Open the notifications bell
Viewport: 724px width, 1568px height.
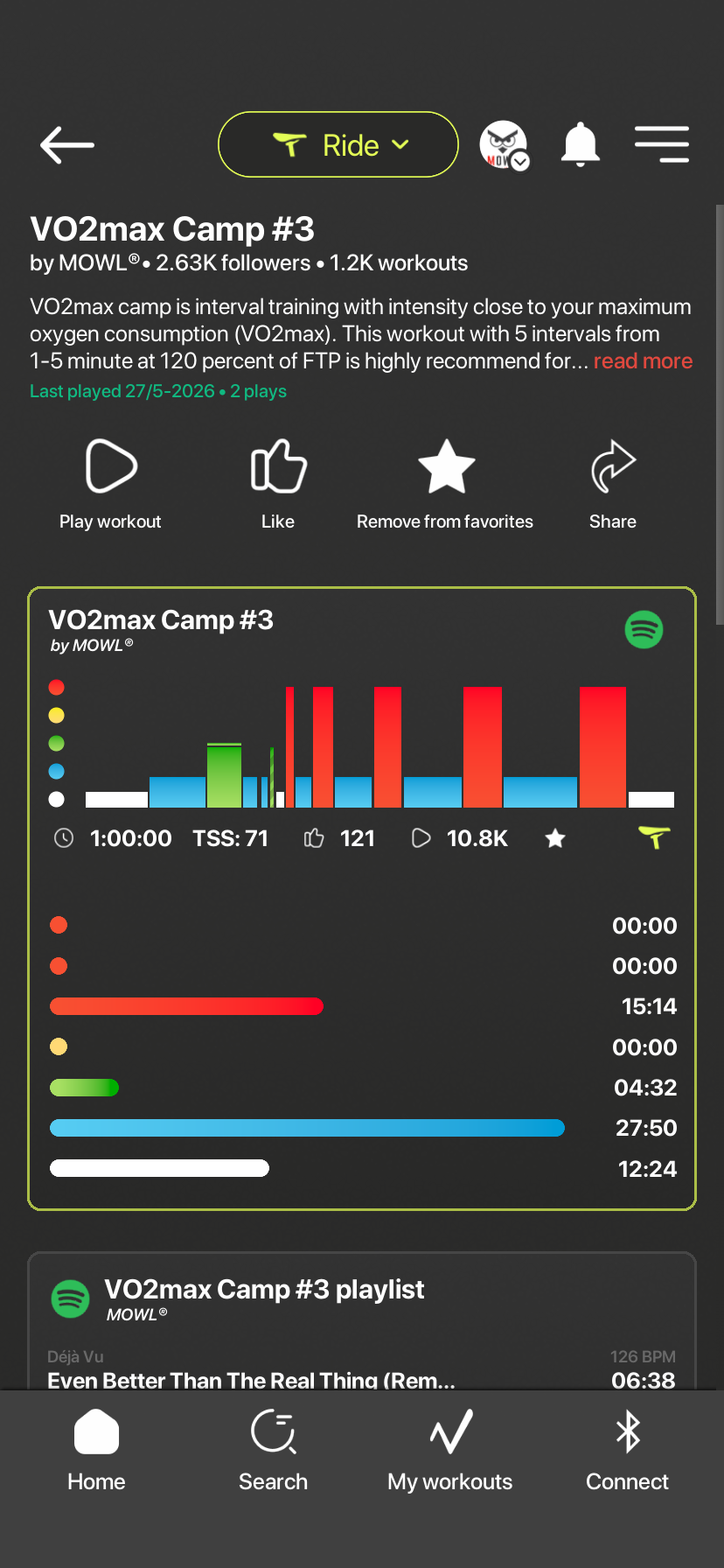[x=581, y=144]
